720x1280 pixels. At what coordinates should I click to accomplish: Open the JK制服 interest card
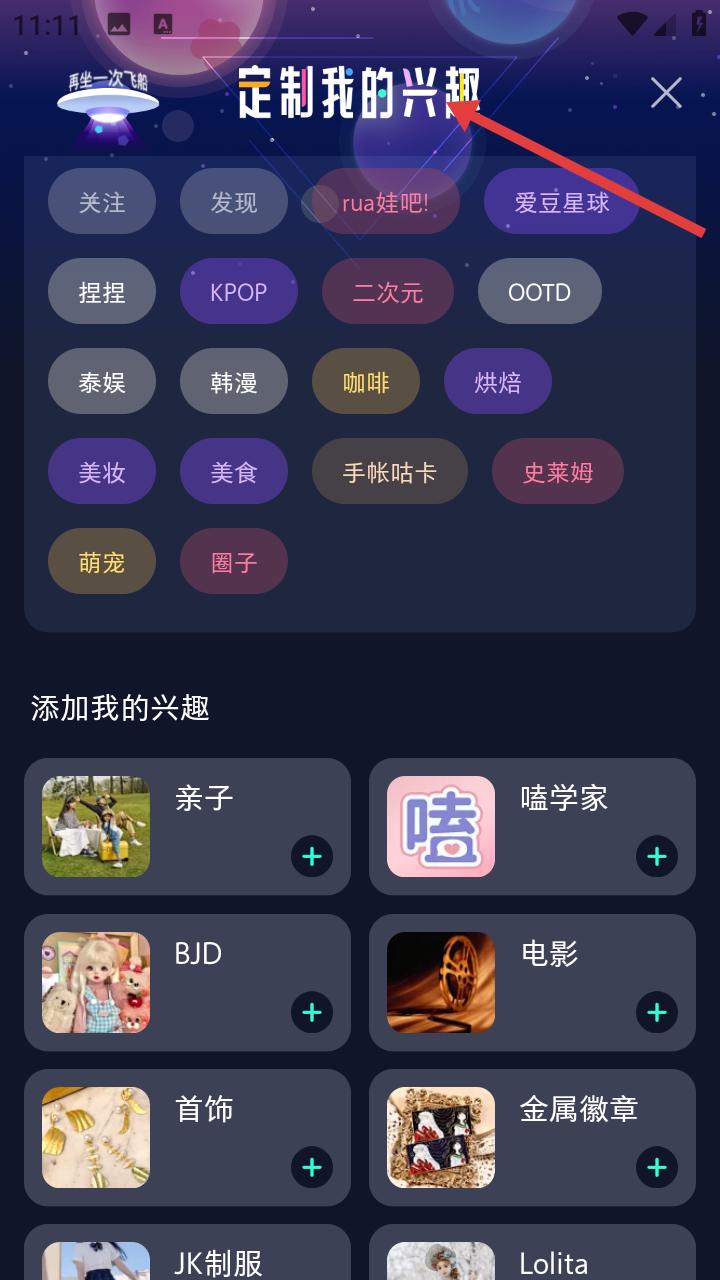[187, 1255]
